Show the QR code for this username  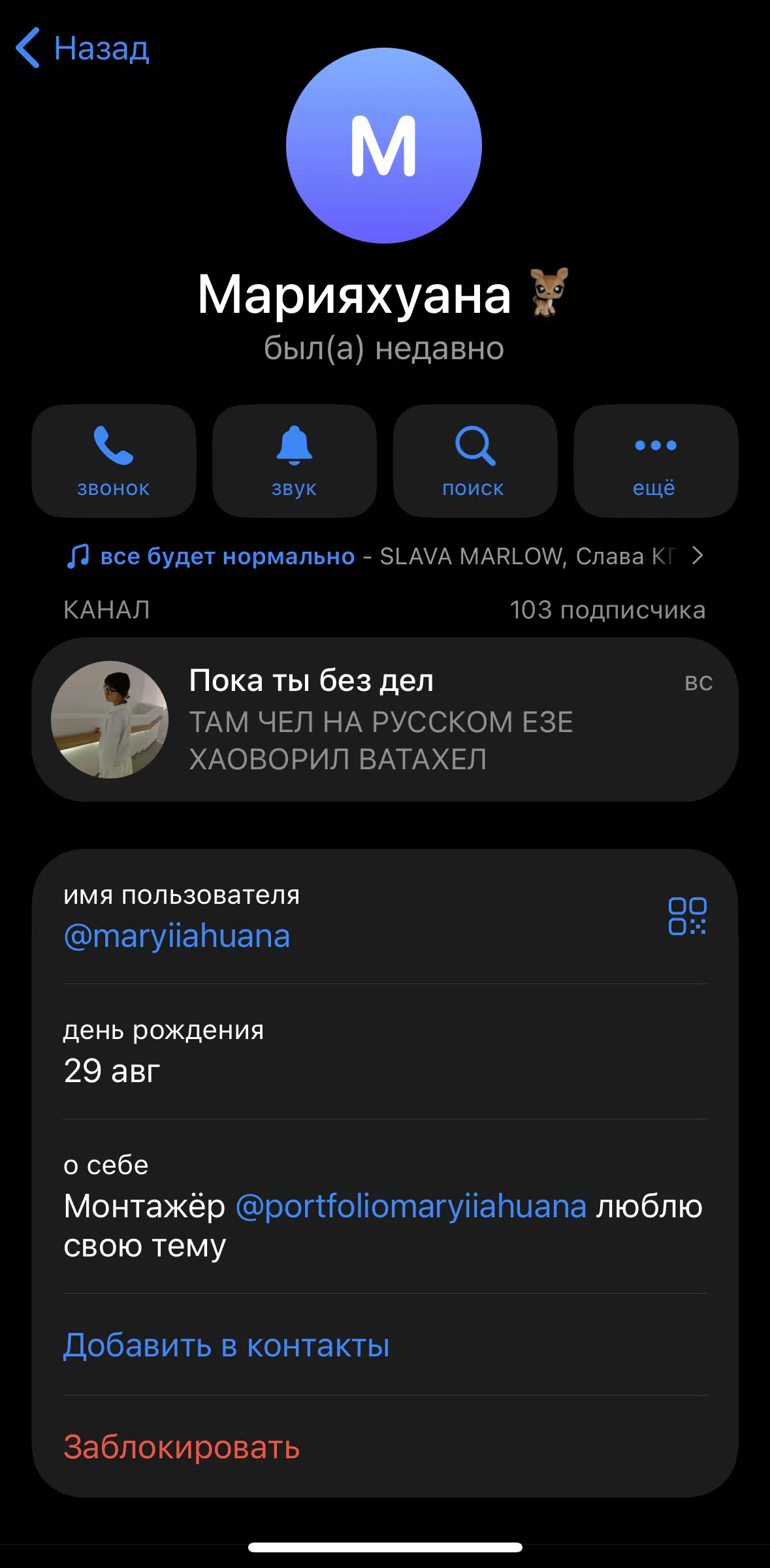click(687, 916)
